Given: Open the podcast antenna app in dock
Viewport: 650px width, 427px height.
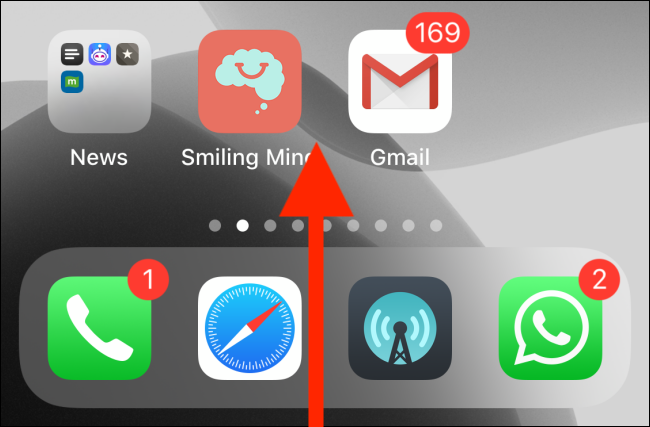Looking at the screenshot, I should click(399, 329).
